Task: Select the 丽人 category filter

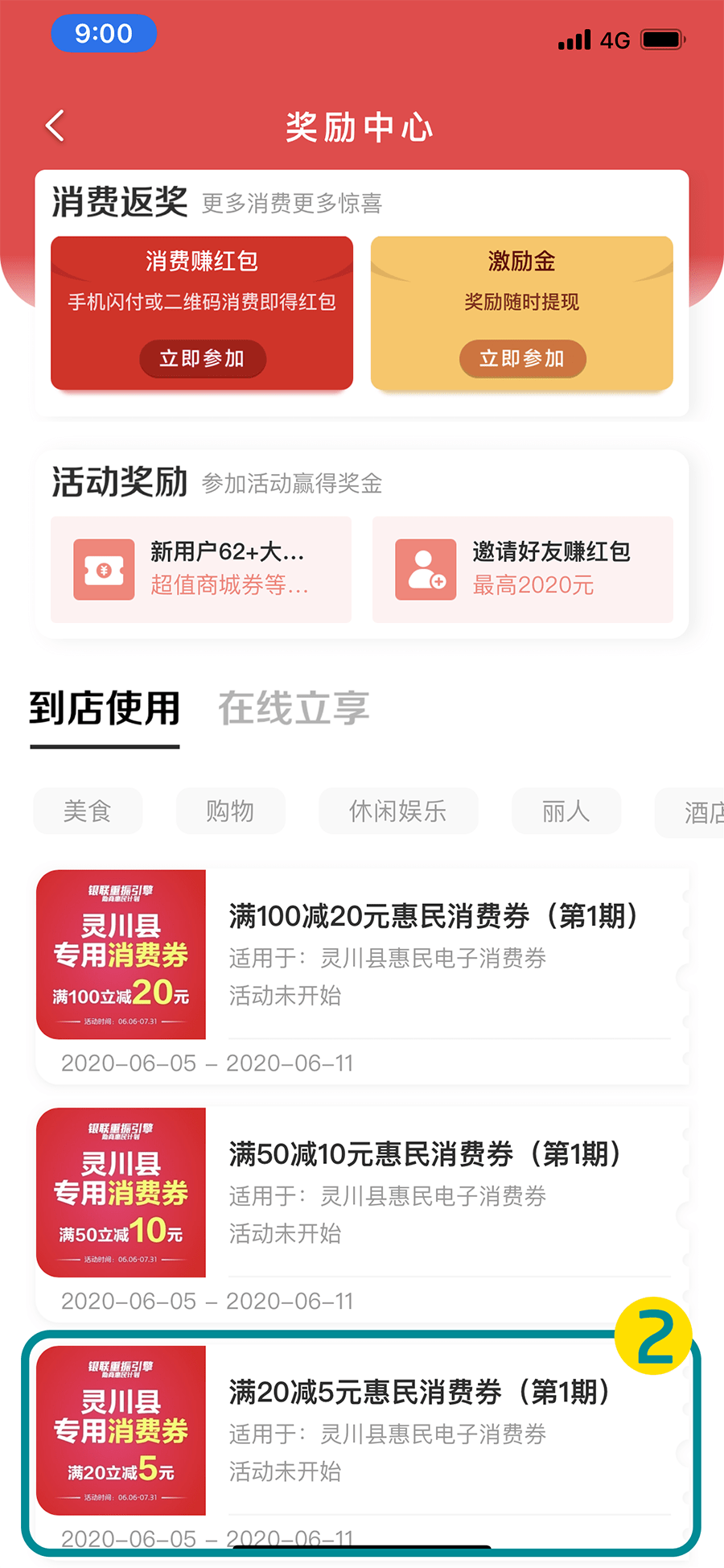Action: pos(566,811)
